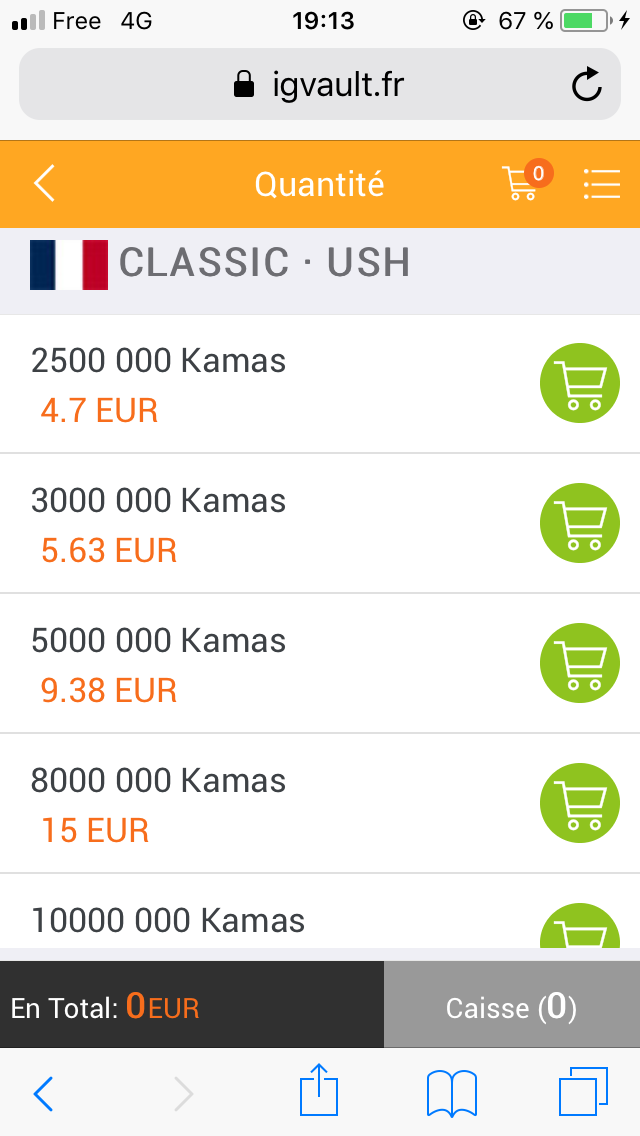This screenshot has height=1136, width=640.
Task: Go to the previous page in Safari
Action: 43,1094
